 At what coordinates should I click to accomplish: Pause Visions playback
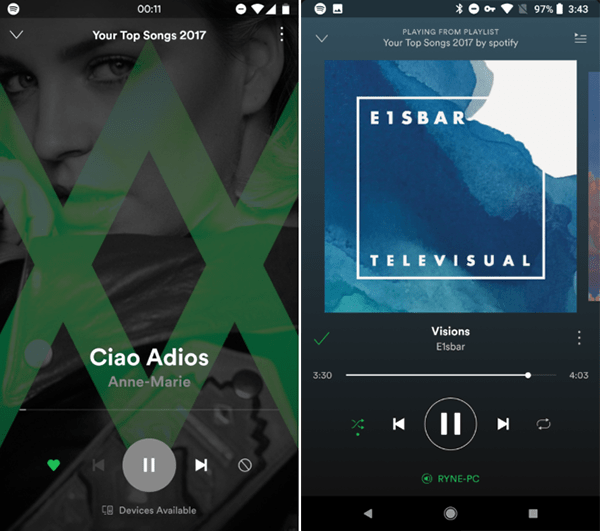450,424
